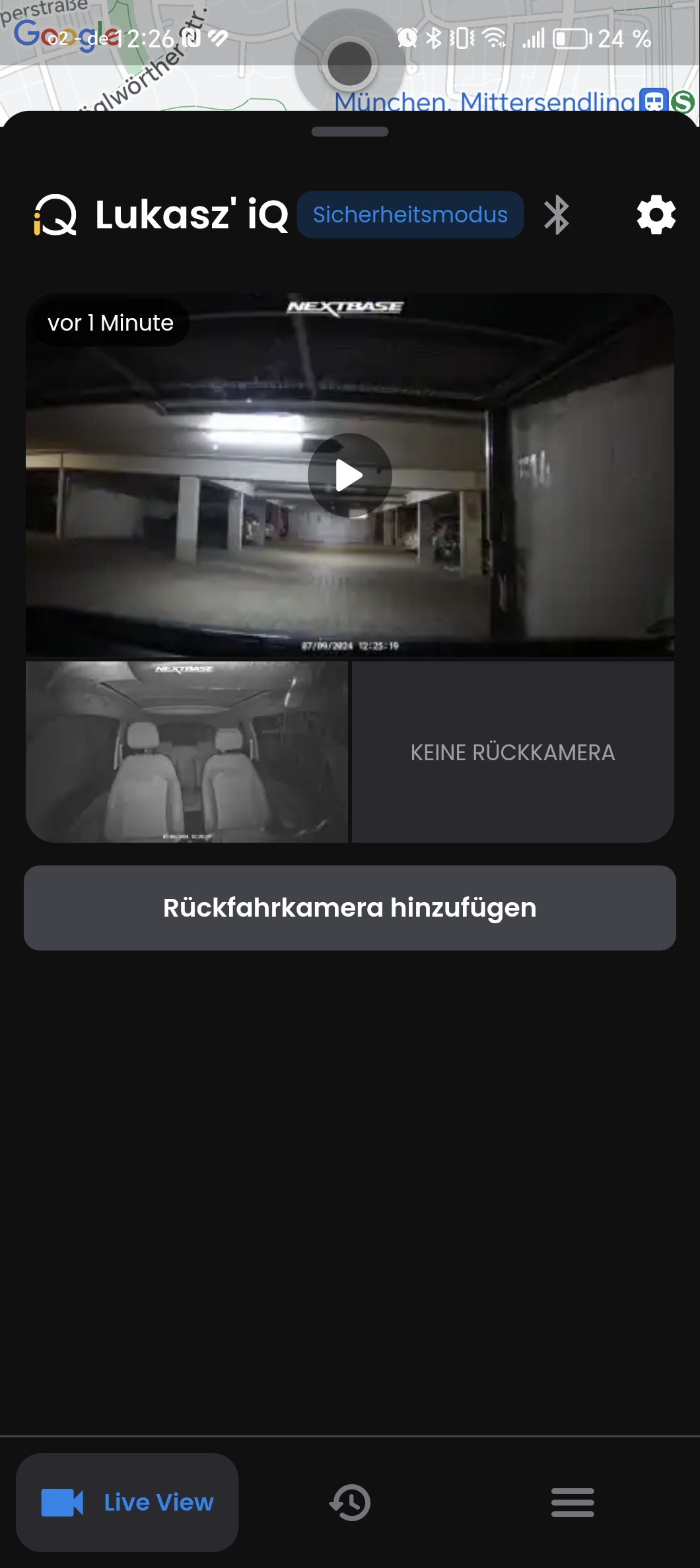Tap the sheet drag handle

click(x=349, y=131)
